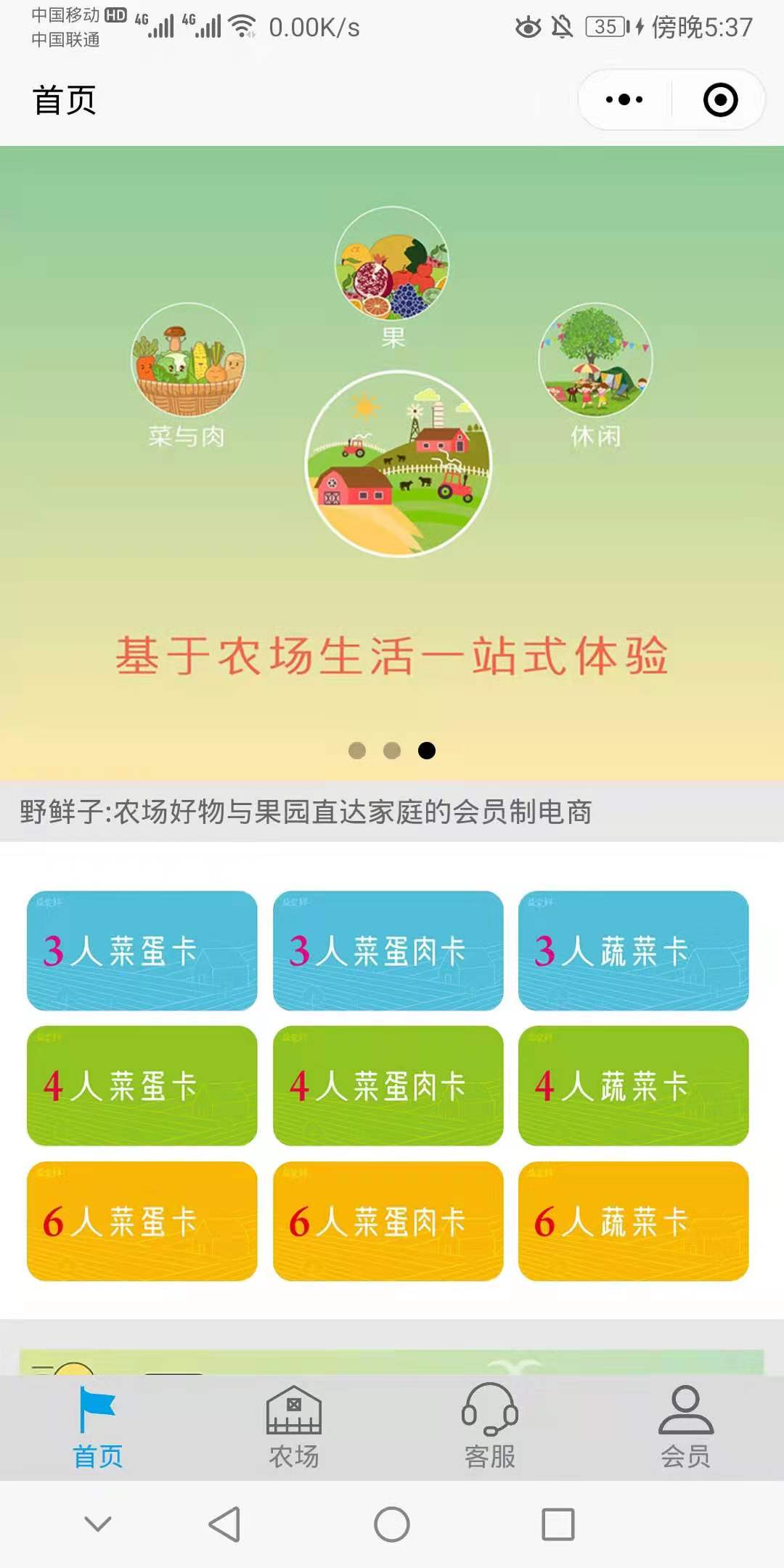This screenshot has width=784, height=1568.
Task: Select the 4人蔬菜卡 card
Action: (x=634, y=1086)
